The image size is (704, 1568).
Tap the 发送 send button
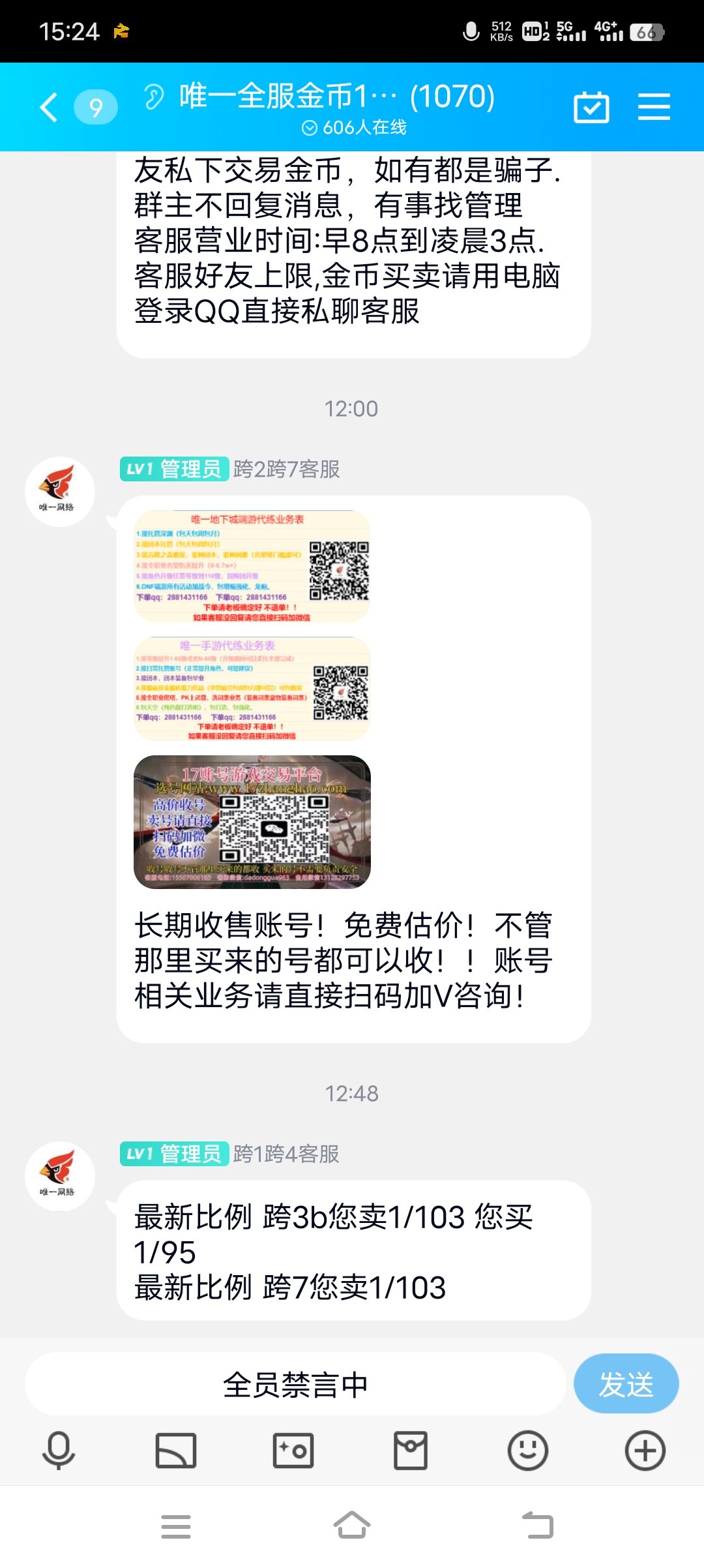[626, 1384]
